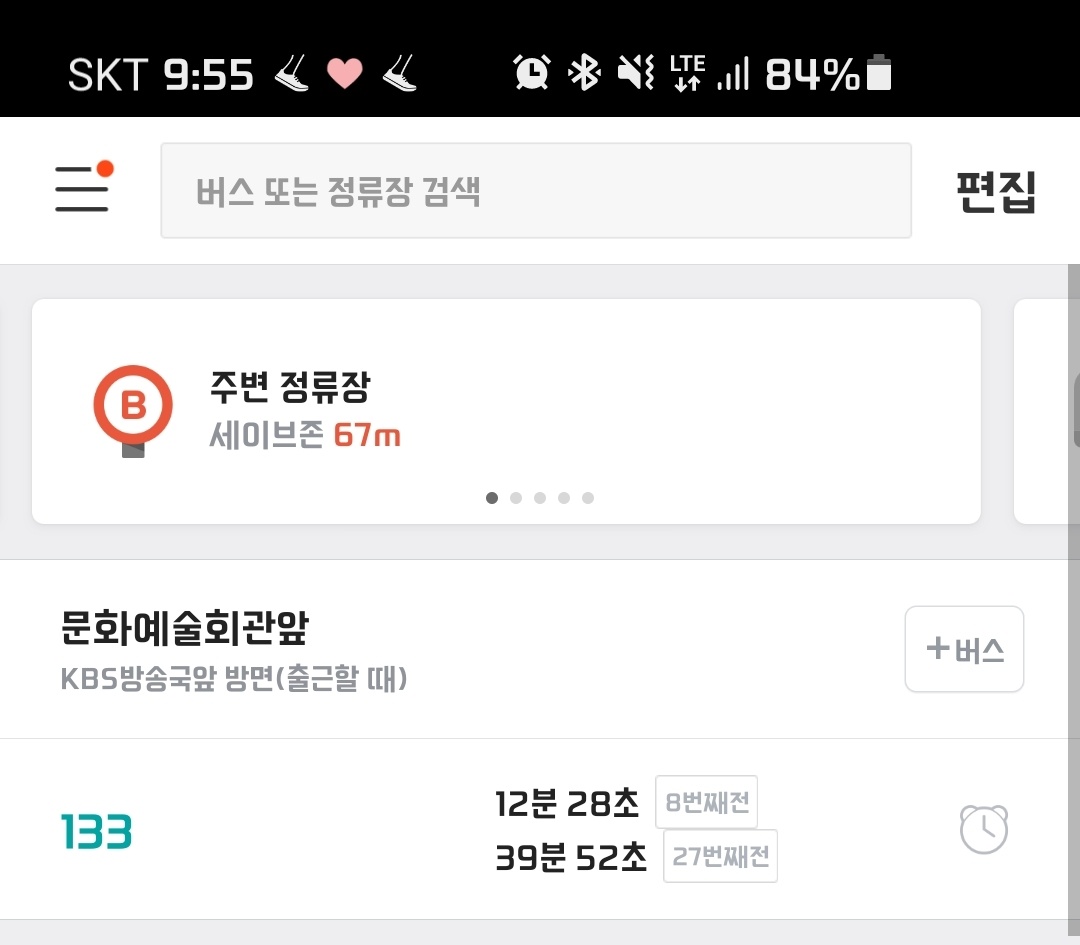Tap the bus or stop search field
1080x945 pixels.
coord(536,191)
